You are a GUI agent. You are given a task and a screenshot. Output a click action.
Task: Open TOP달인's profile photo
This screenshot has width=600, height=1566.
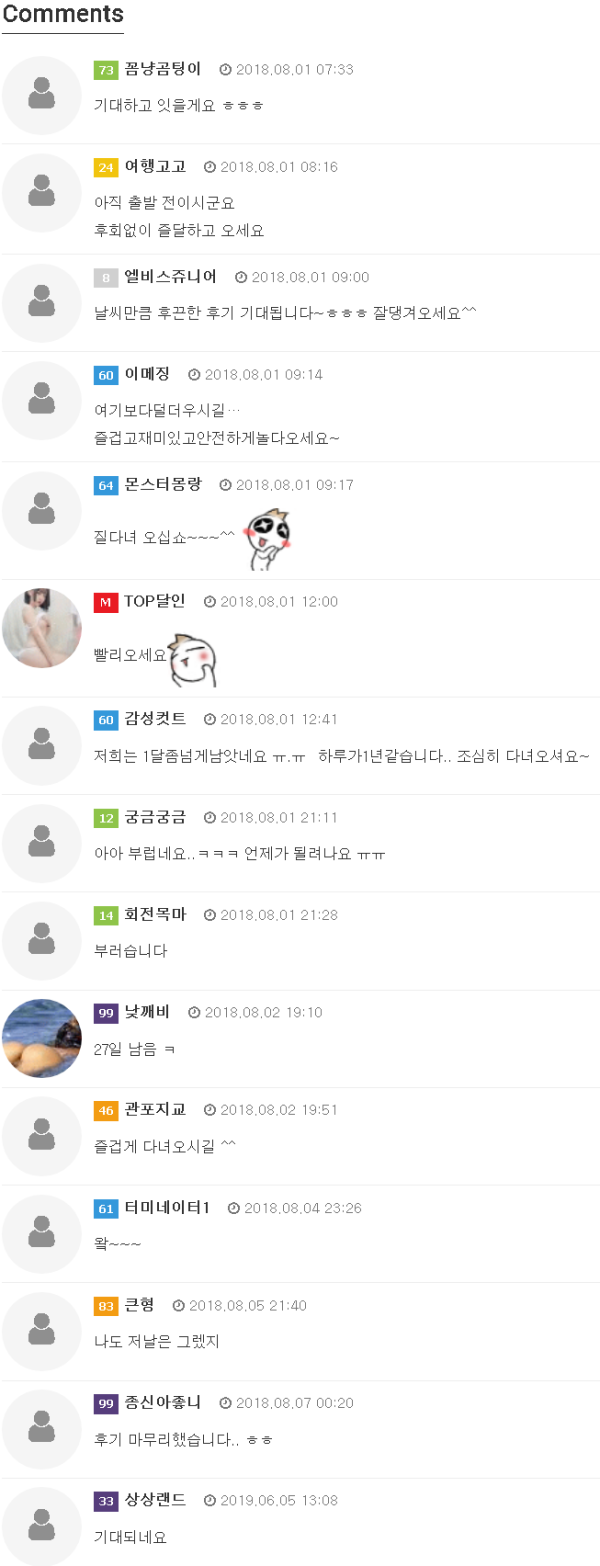(x=42, y=628)
